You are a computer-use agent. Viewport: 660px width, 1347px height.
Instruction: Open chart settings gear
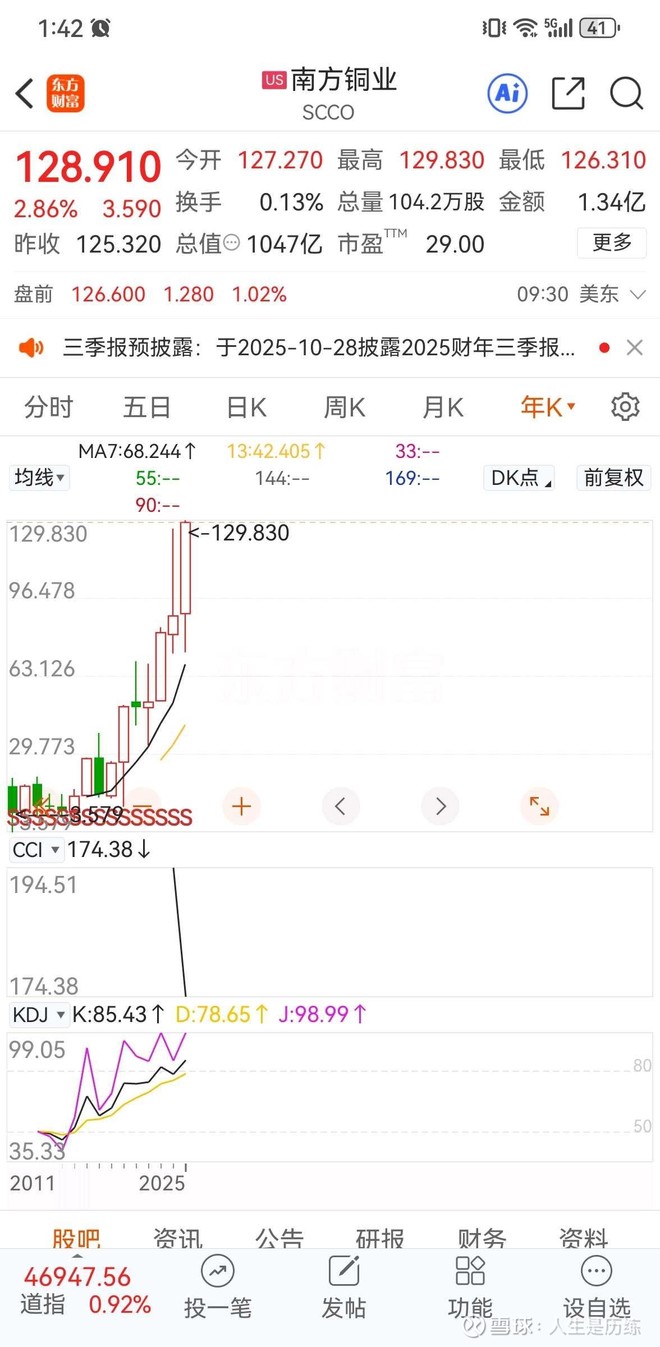(625, 407)
